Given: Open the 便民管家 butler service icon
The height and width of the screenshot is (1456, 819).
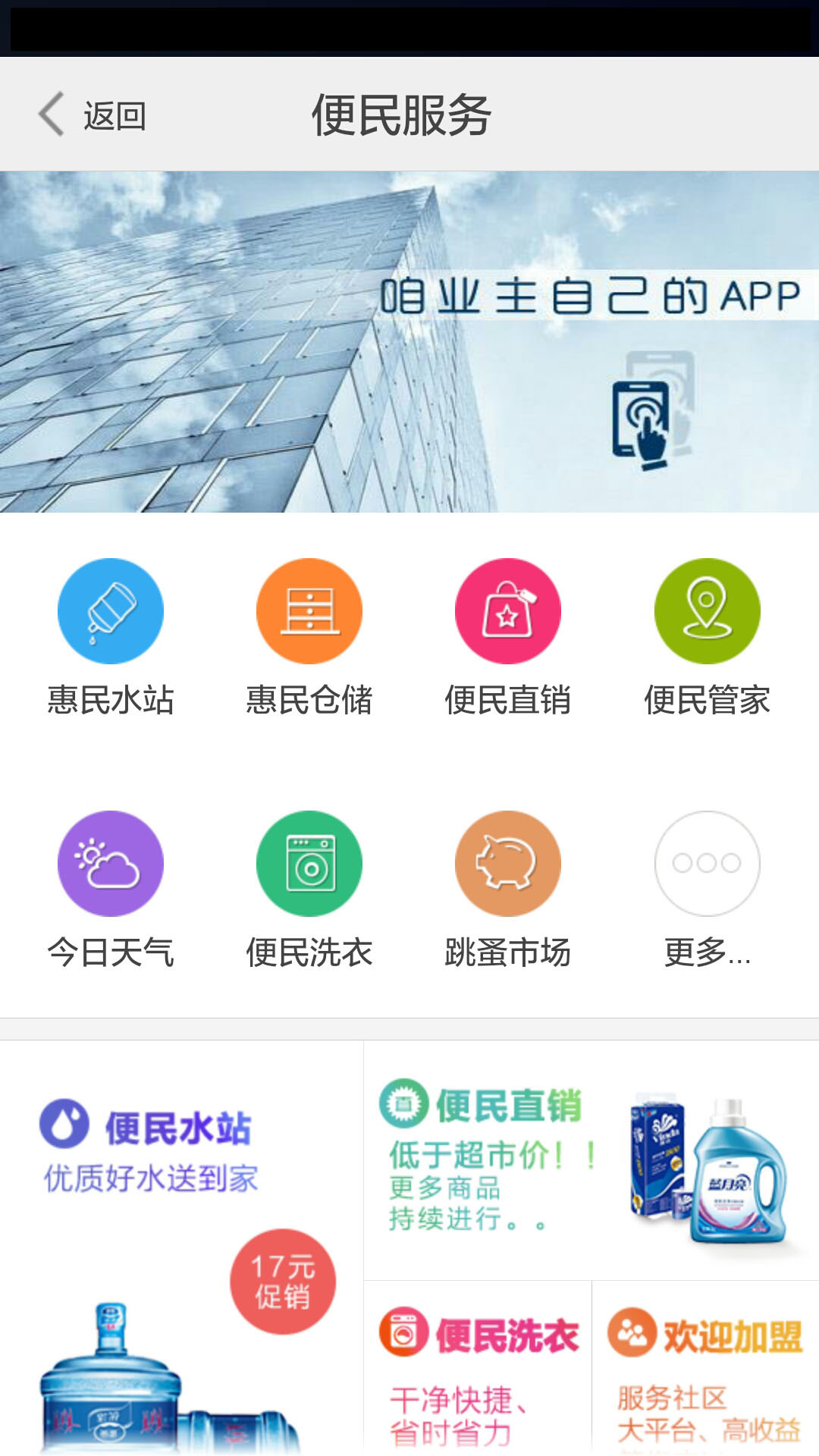Looking at the screenshot, I should point(707,611).
